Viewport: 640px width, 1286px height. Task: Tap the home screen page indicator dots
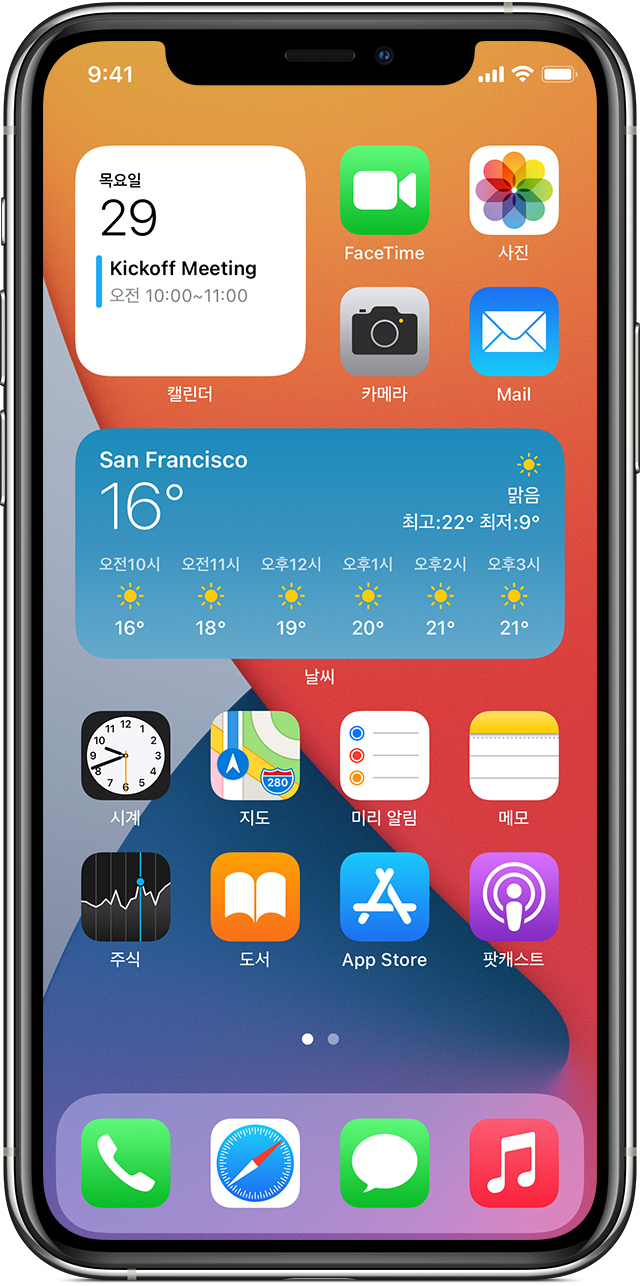click(x=320, y=1039)
